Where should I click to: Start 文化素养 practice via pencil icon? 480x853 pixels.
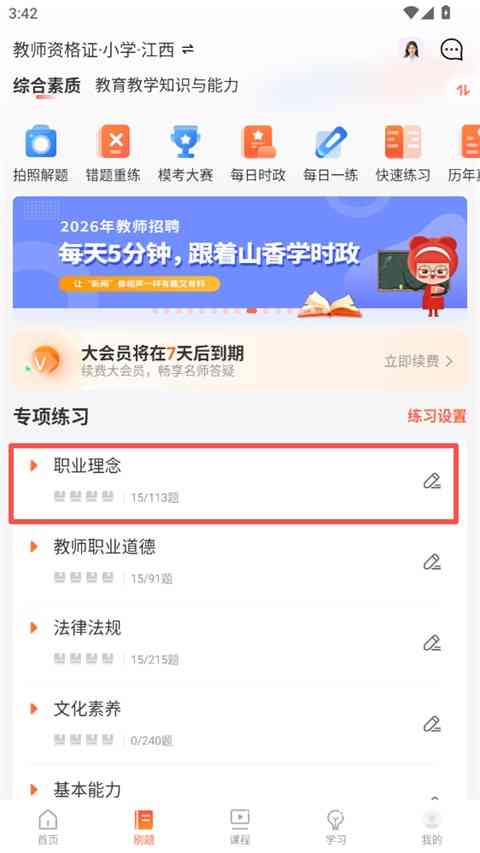(x=432, y=724)
